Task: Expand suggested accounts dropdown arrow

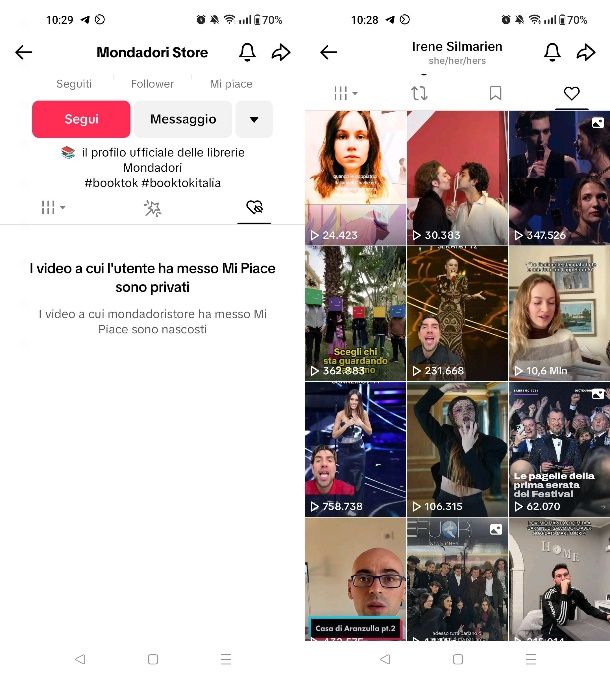Action: pyautogui.click(x=254, y=119)
